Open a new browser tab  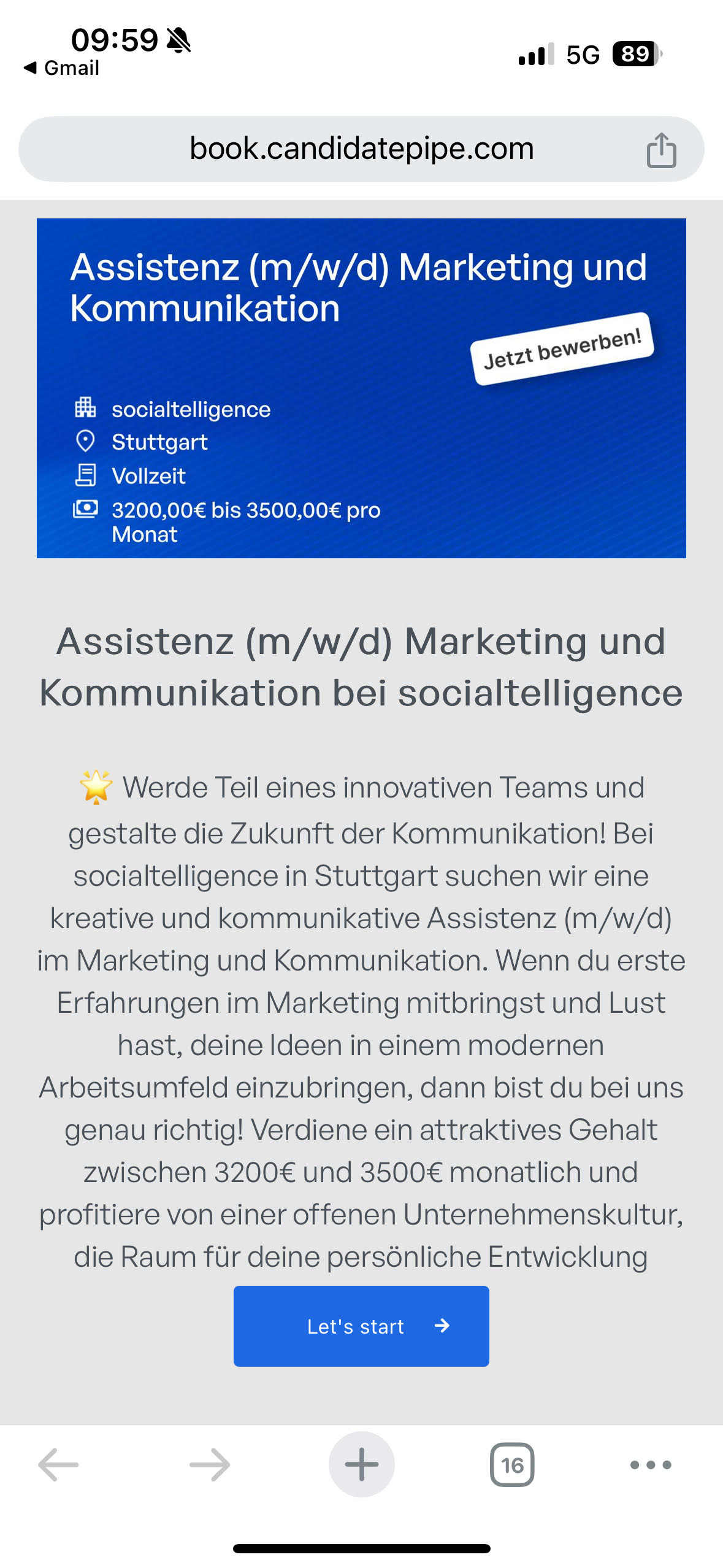coord(361,1464)
